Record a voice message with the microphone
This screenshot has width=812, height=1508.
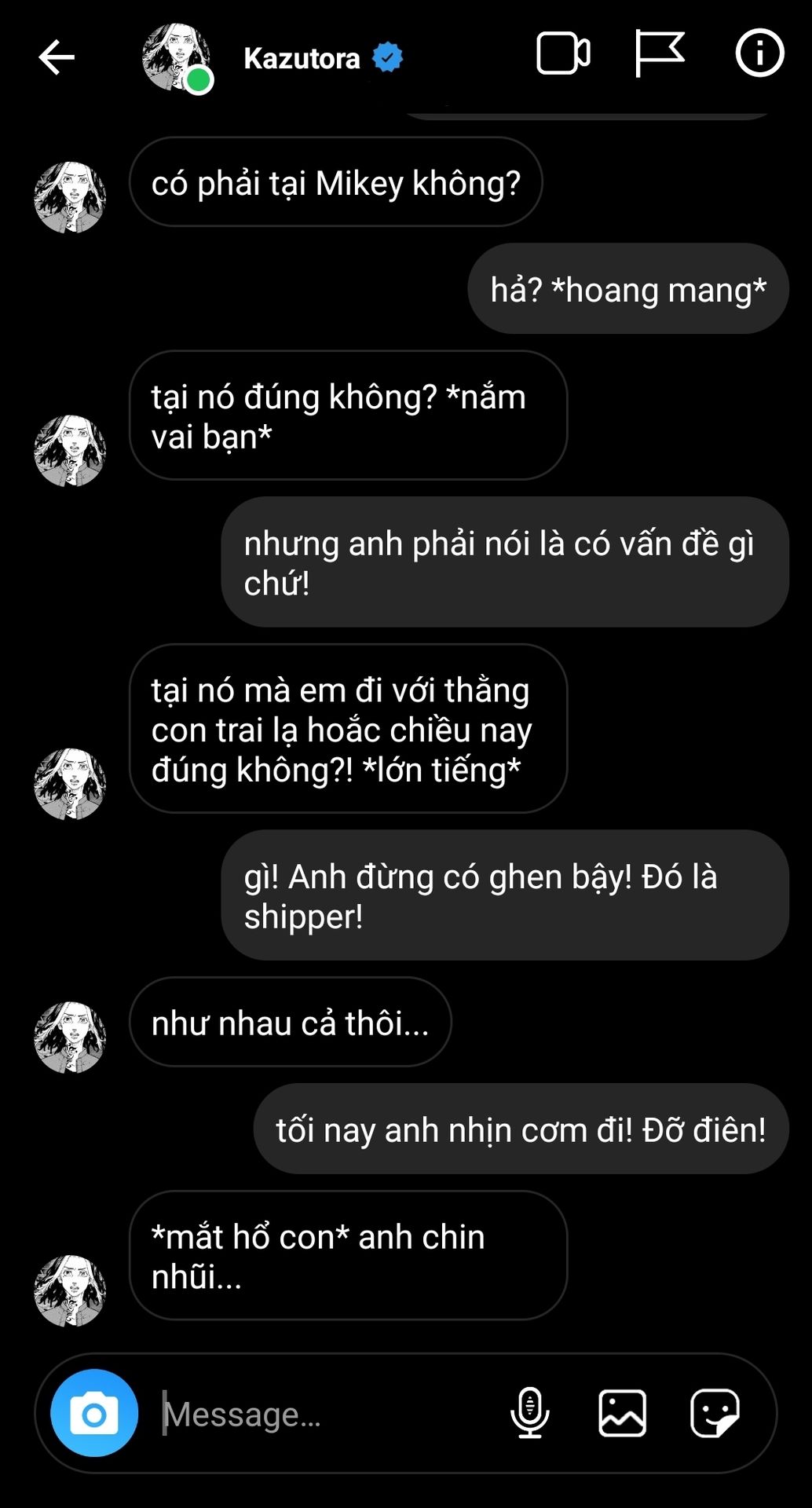coord(530,1413)
